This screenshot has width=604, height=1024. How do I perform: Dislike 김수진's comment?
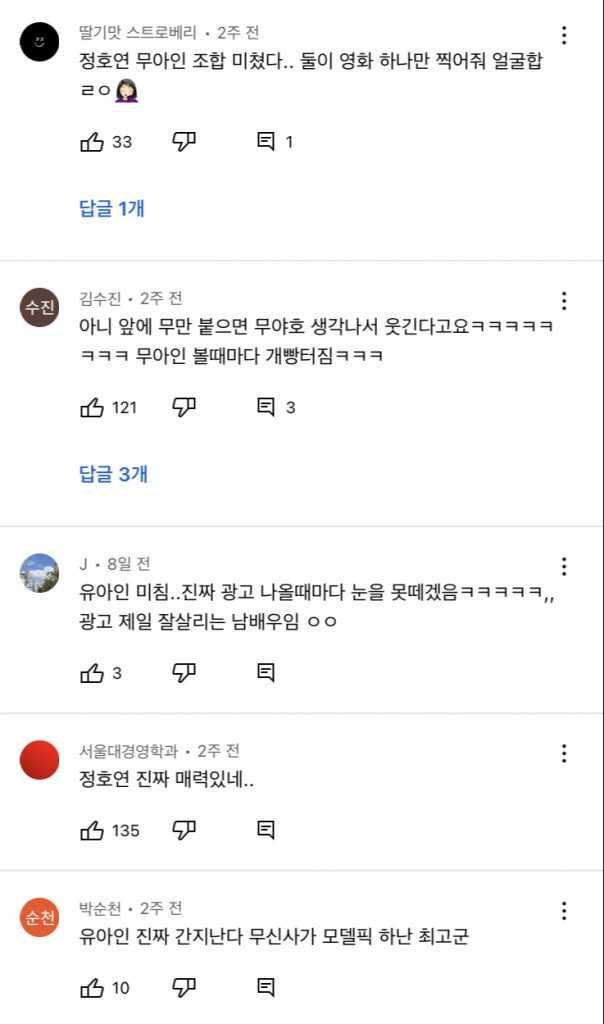pos(184,407)
